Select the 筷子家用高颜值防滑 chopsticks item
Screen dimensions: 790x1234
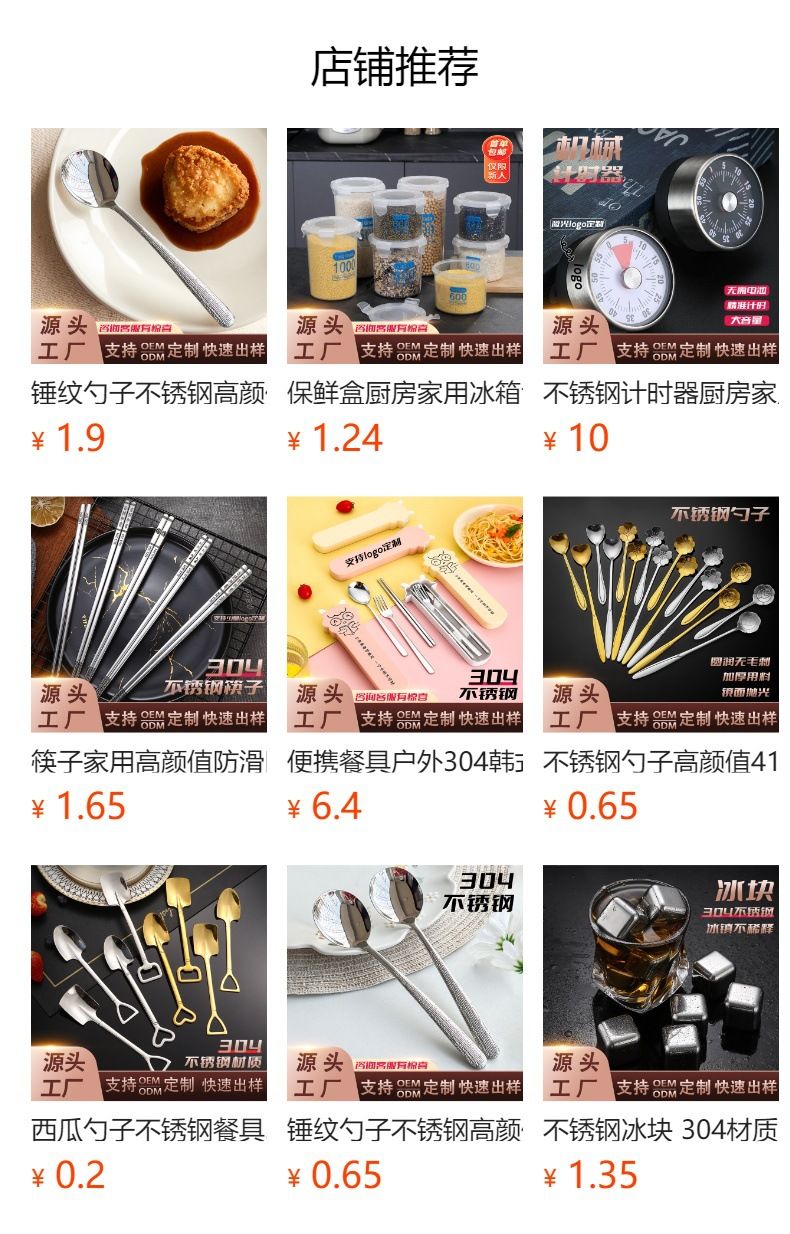coord(149,614)
